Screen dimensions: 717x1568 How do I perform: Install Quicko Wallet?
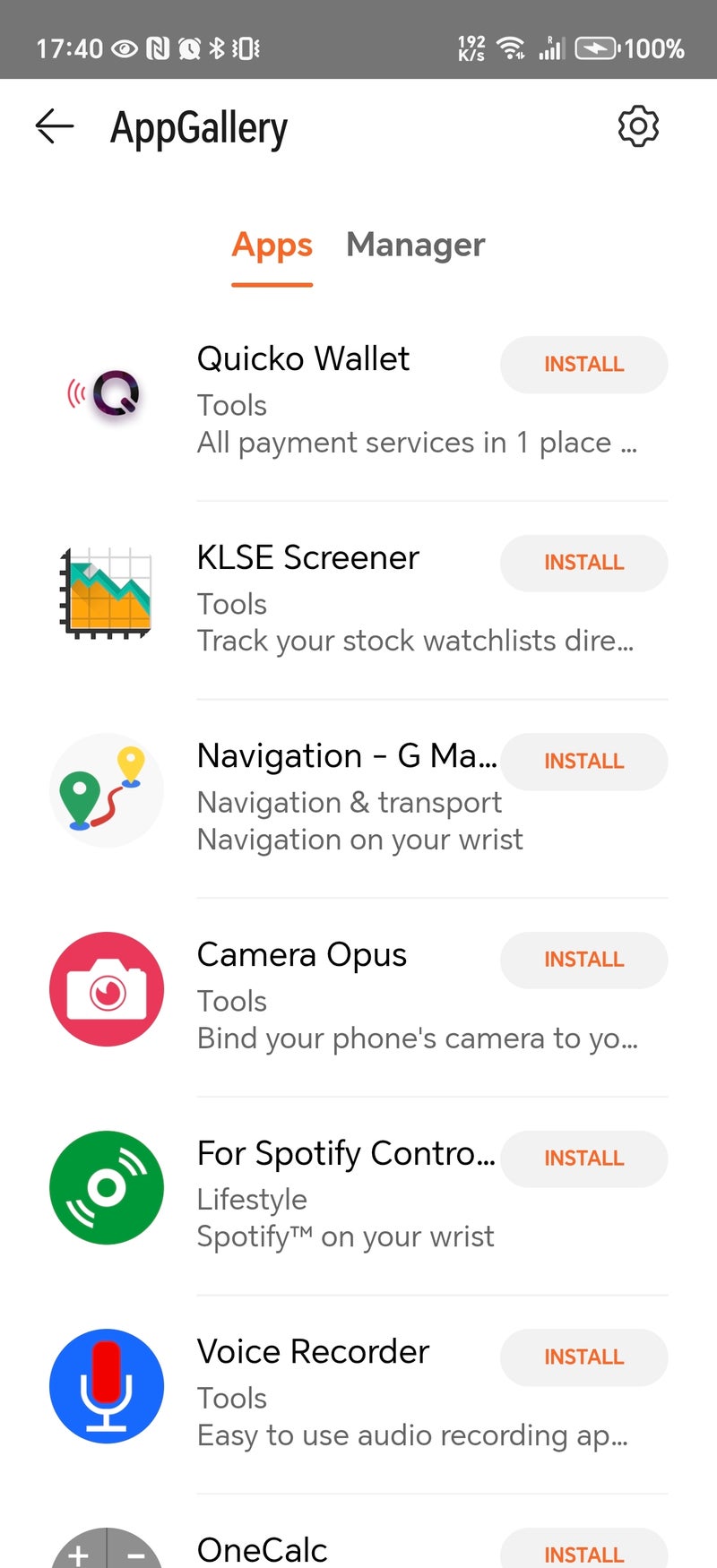pyautogui.click(x=583, y=365)
